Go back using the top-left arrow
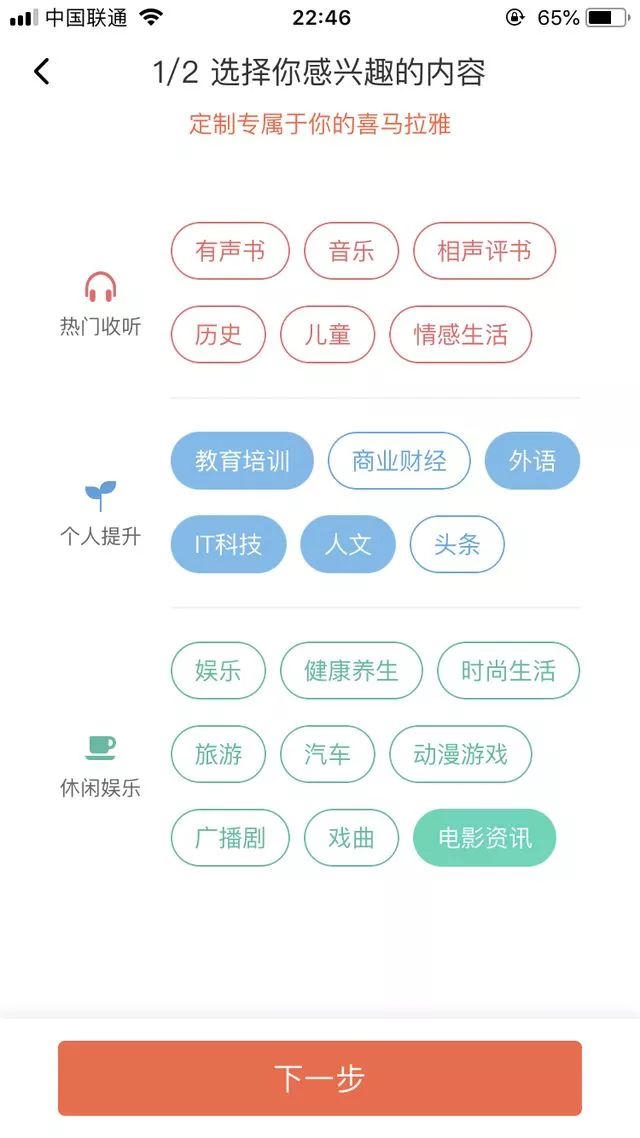The height and width of the screenshot is (1138, 640). pyautogui.click(x=41, y=72)
